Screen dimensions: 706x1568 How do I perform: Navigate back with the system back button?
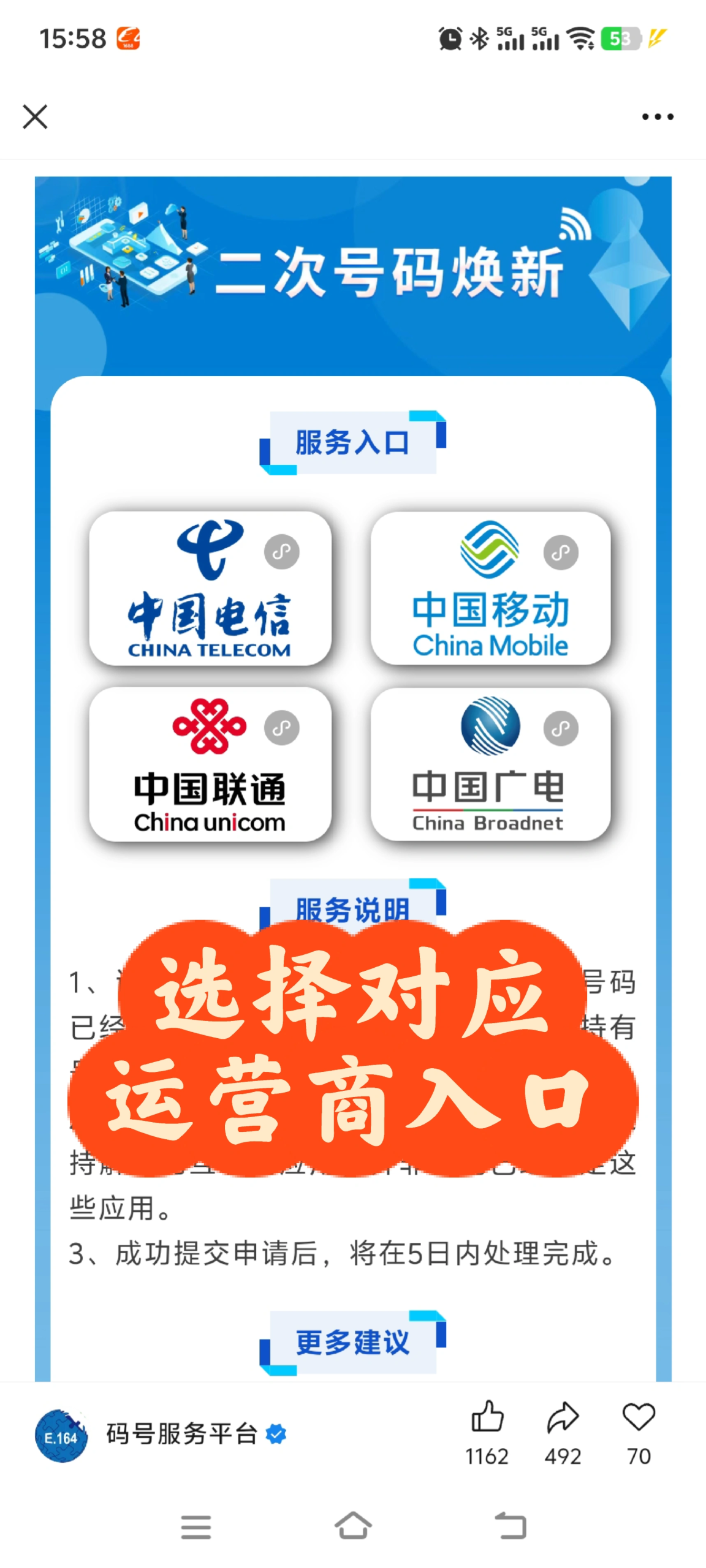point(511,1526)
